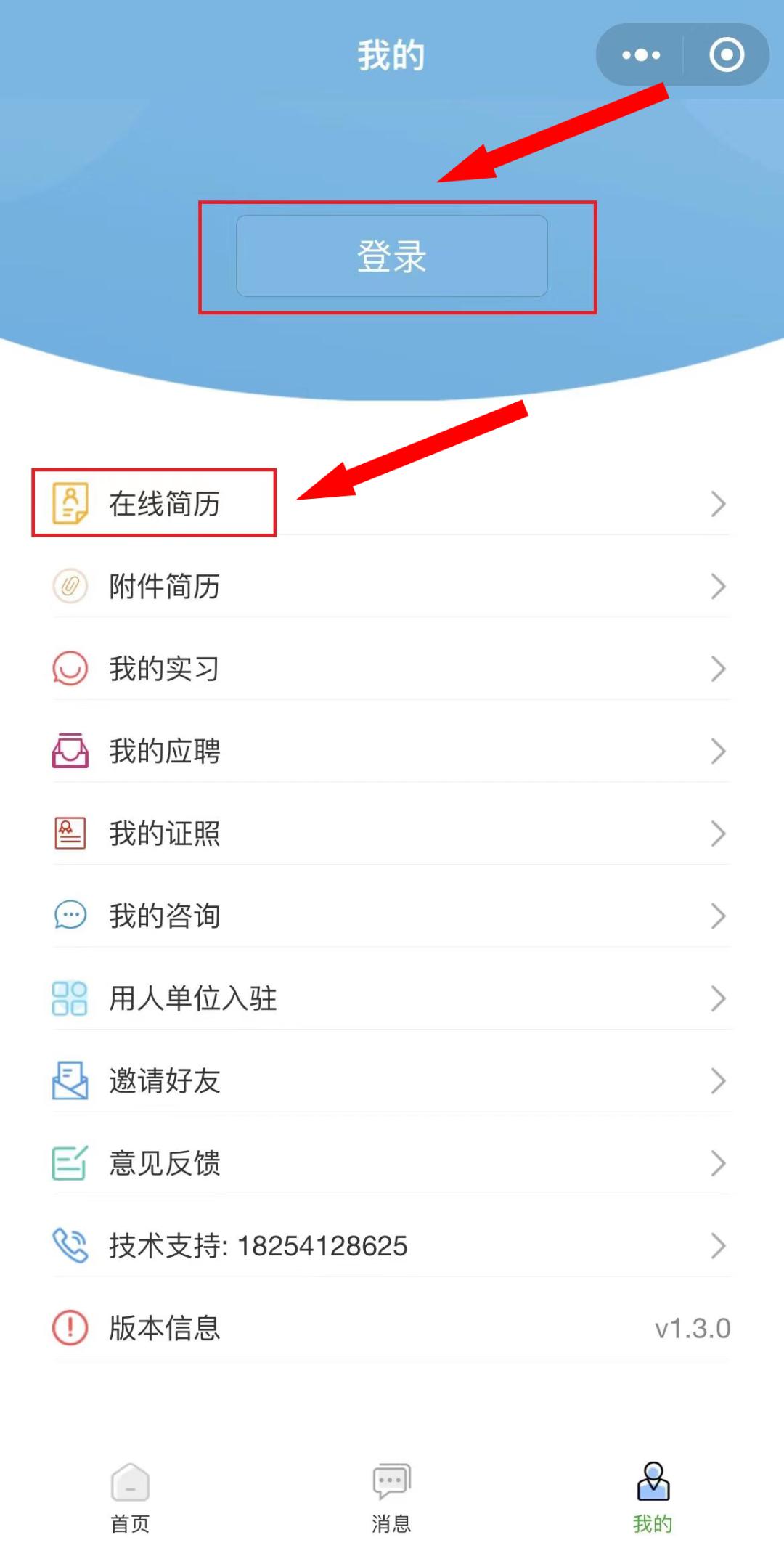Open the mini-program options menu (three dots)
This screenshot has width=784, height=1564.
(x=640, y=54)
